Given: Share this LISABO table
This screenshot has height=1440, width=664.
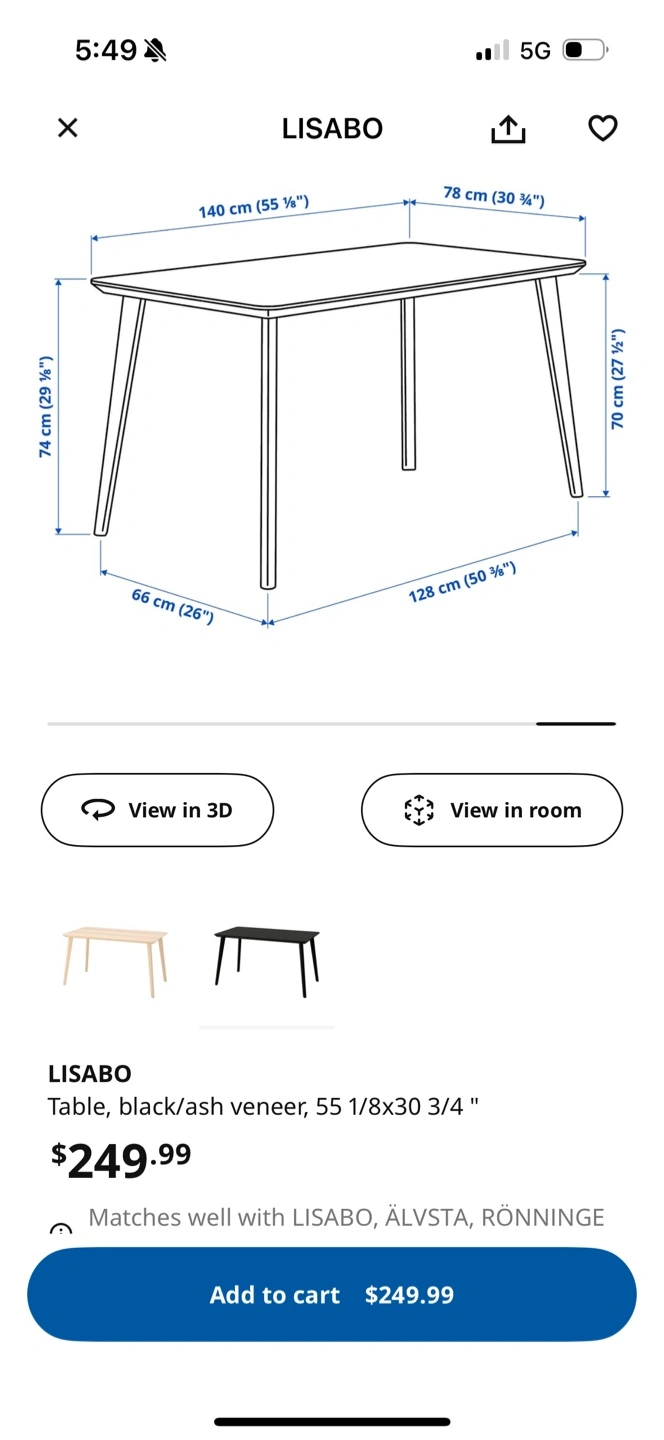Looking at the screenshot, I should tap(508, 128).
